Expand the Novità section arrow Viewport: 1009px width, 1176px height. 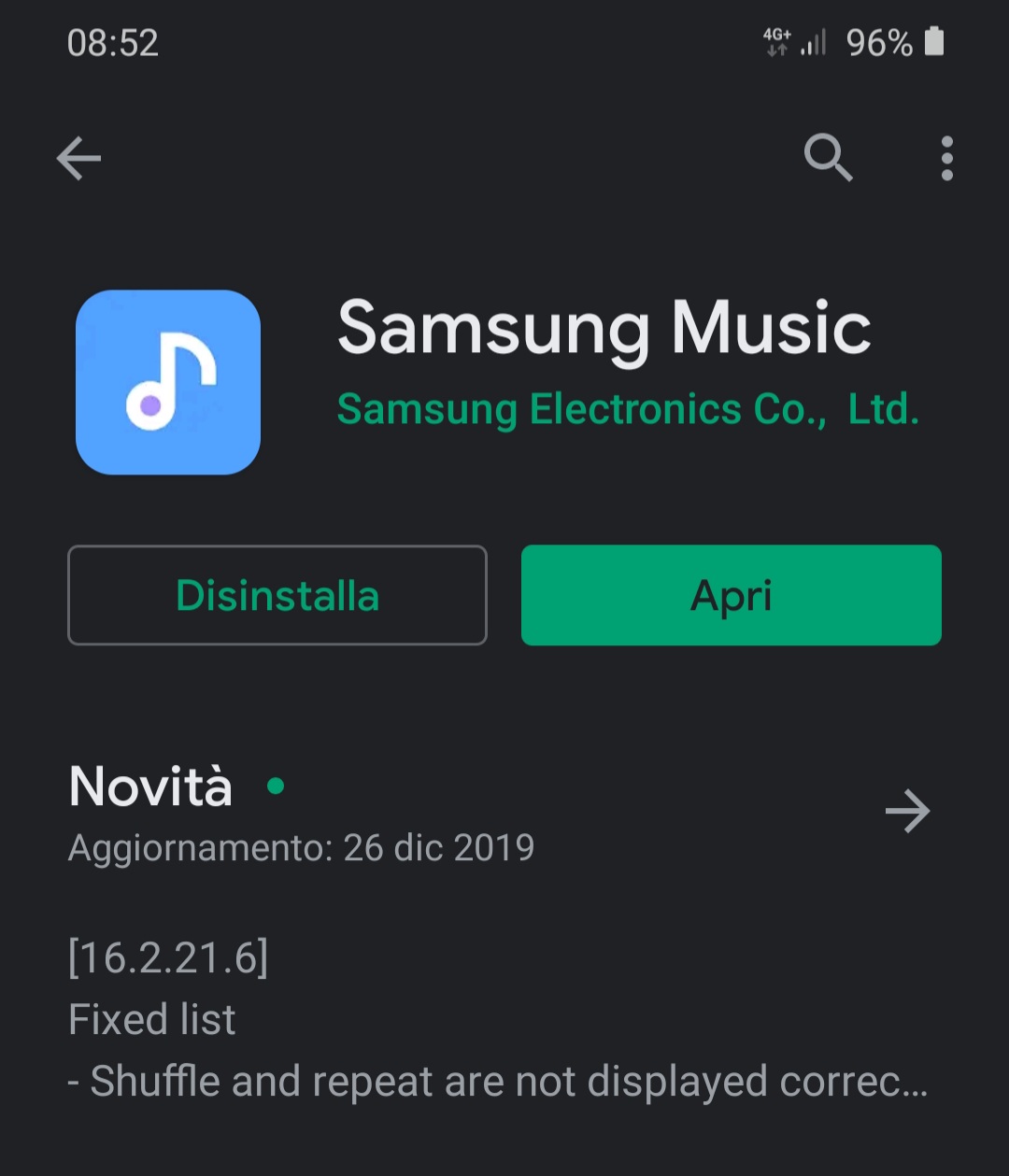[907, 811]
